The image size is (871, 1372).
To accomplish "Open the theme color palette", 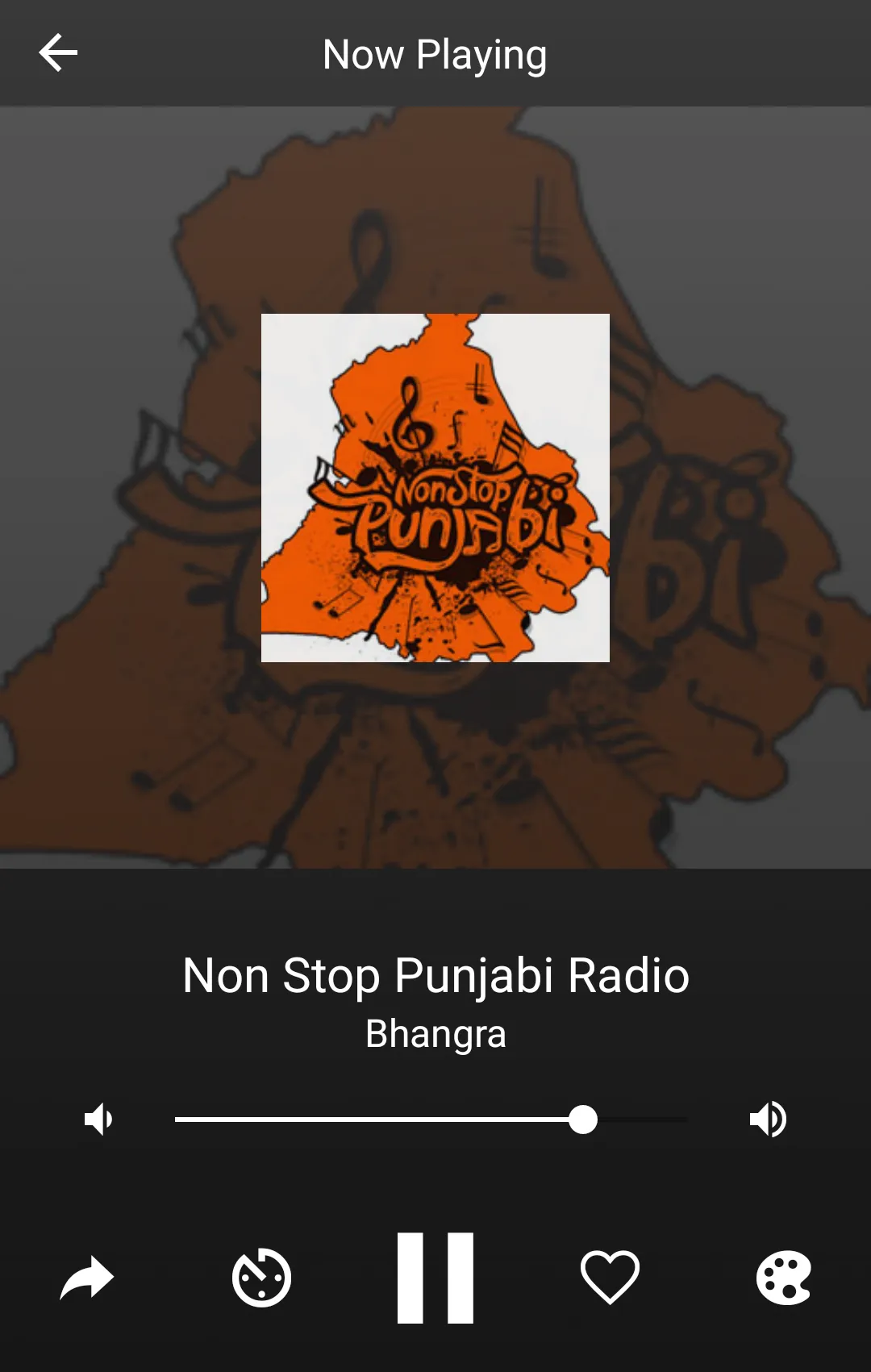I will (x=783, y=1279).
